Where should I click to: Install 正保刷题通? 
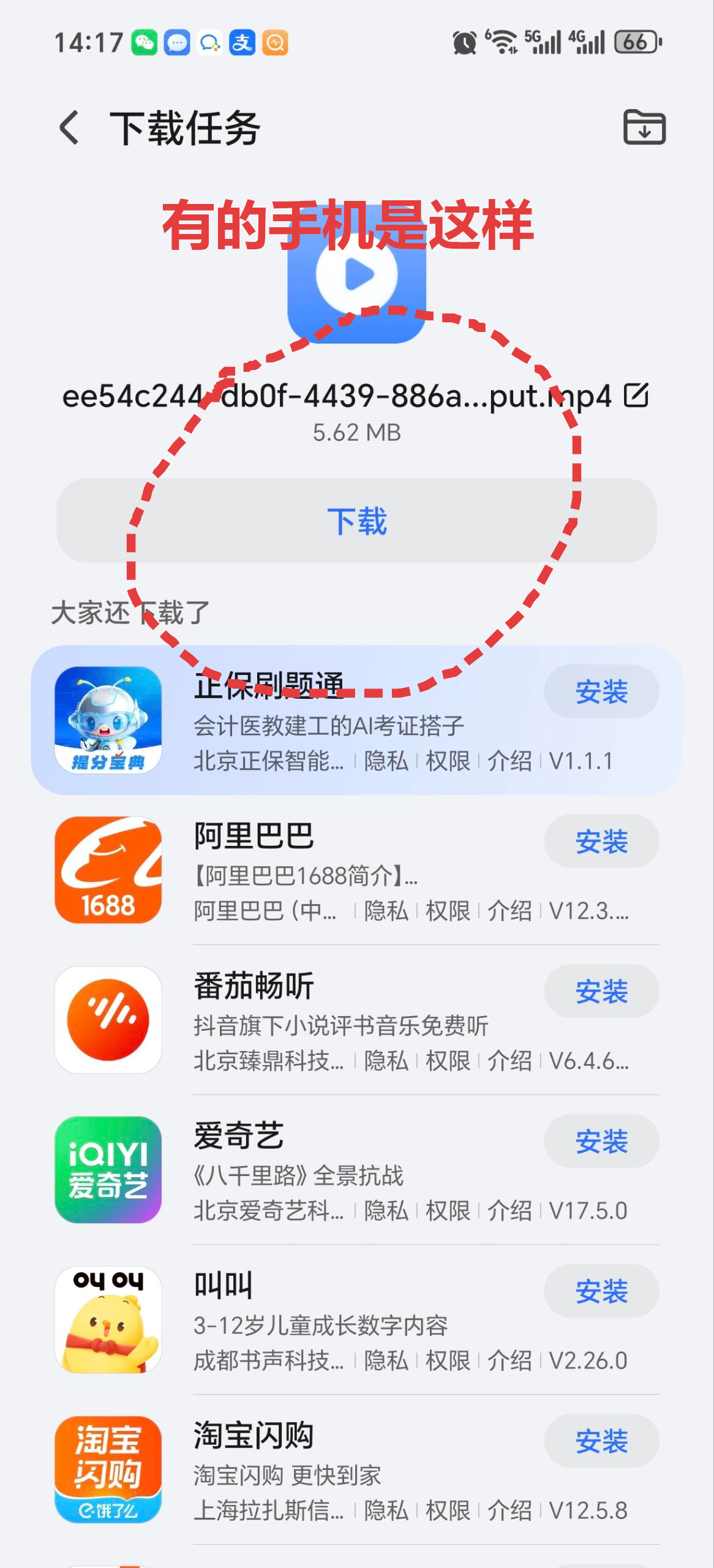pos(601,692)
